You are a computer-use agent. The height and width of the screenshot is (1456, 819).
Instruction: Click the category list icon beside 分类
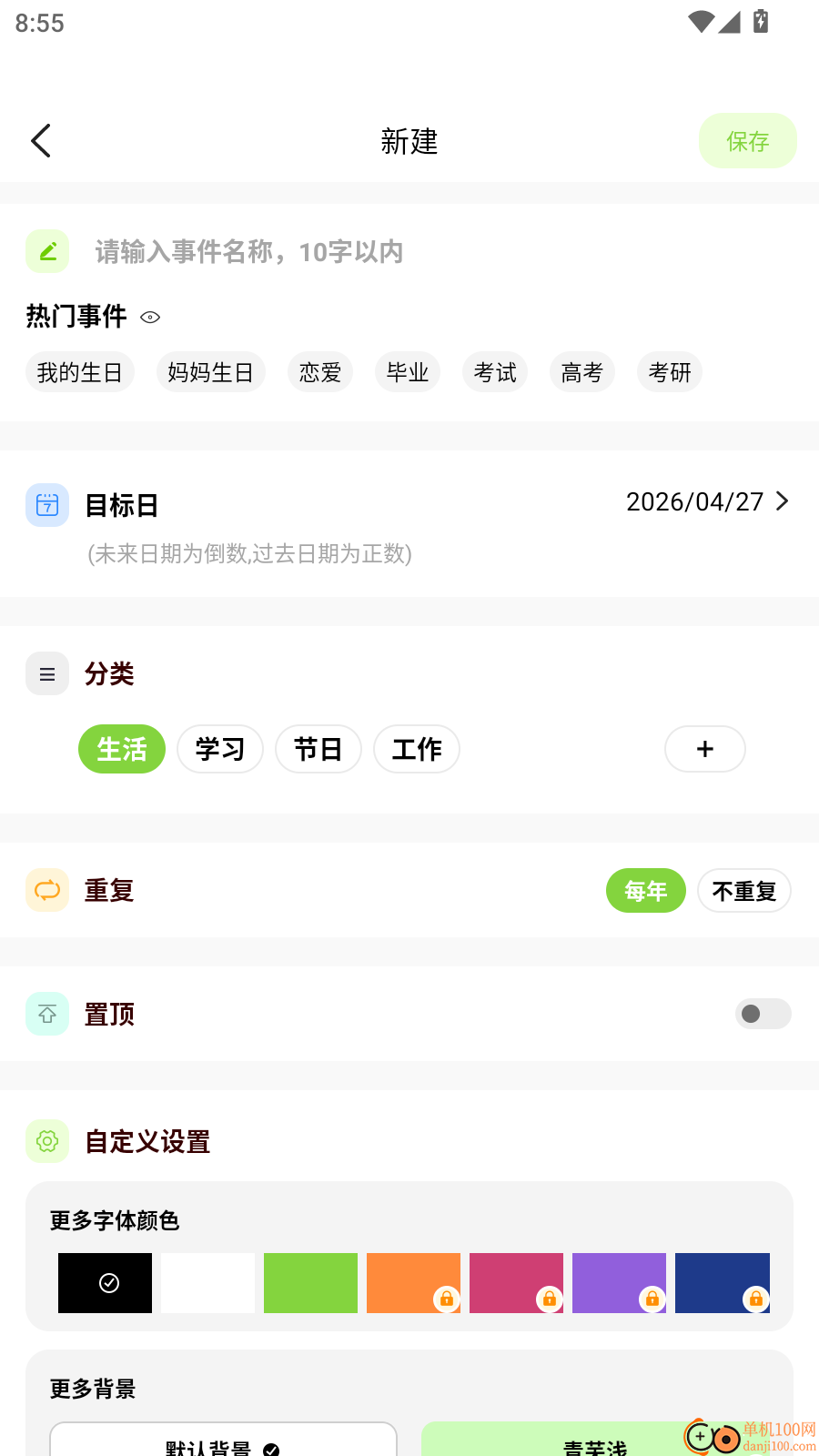[46, 673]
